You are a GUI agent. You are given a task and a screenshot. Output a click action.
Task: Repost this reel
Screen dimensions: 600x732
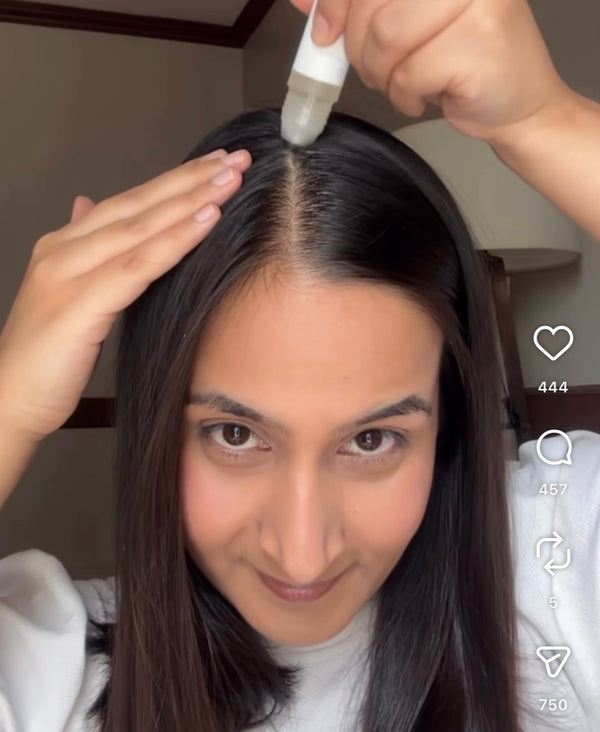[x=553, y=553]
